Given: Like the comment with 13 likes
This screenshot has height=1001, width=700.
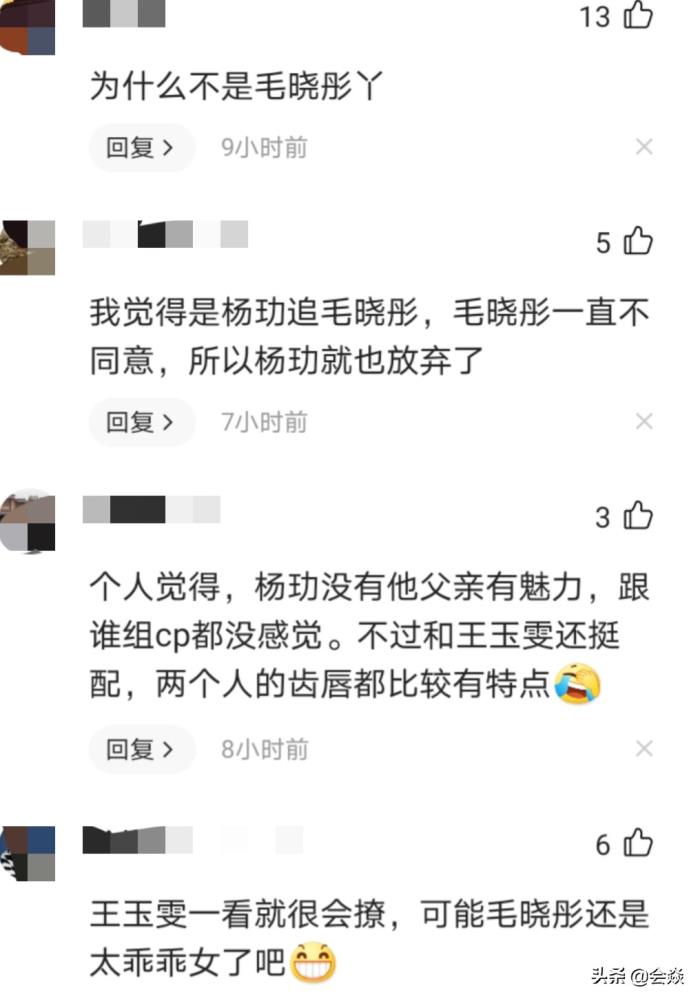Looking at the screenshot, I should (x=637, y=15).
